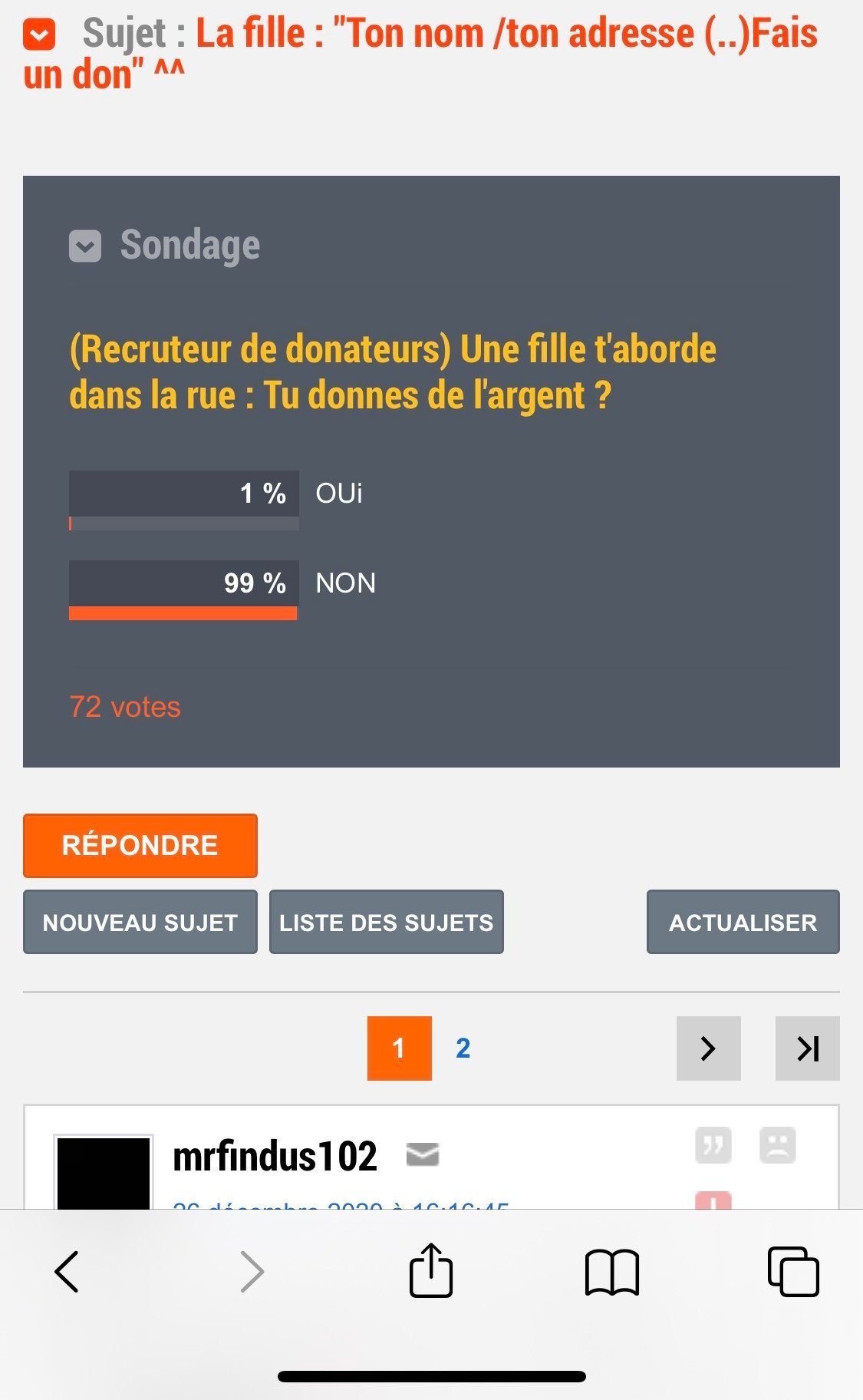Collapse the Sujet title expander
Screen dimensions: 863x1400
coord(39,35)
